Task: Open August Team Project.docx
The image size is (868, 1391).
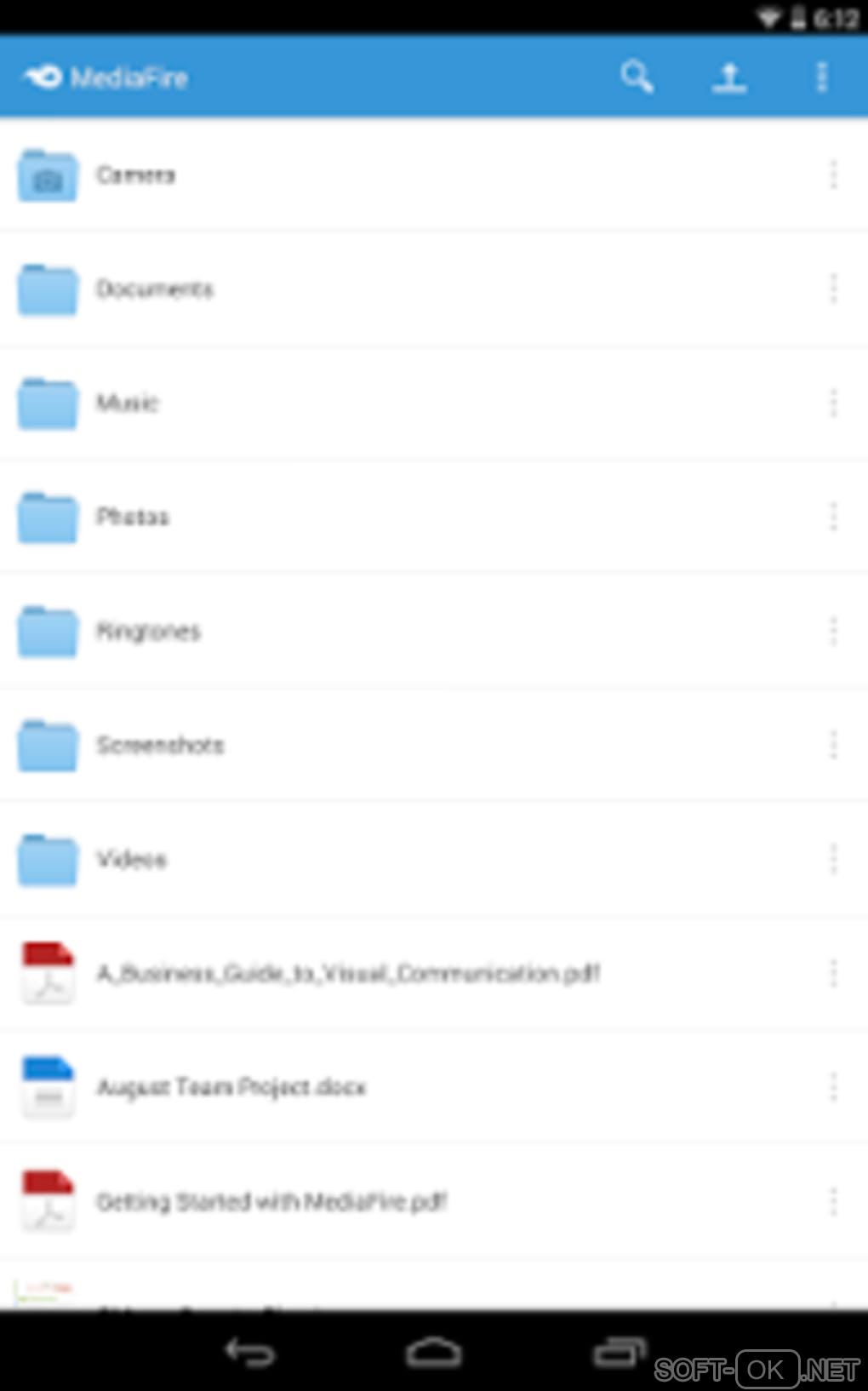Action: tap(231, 1087)
